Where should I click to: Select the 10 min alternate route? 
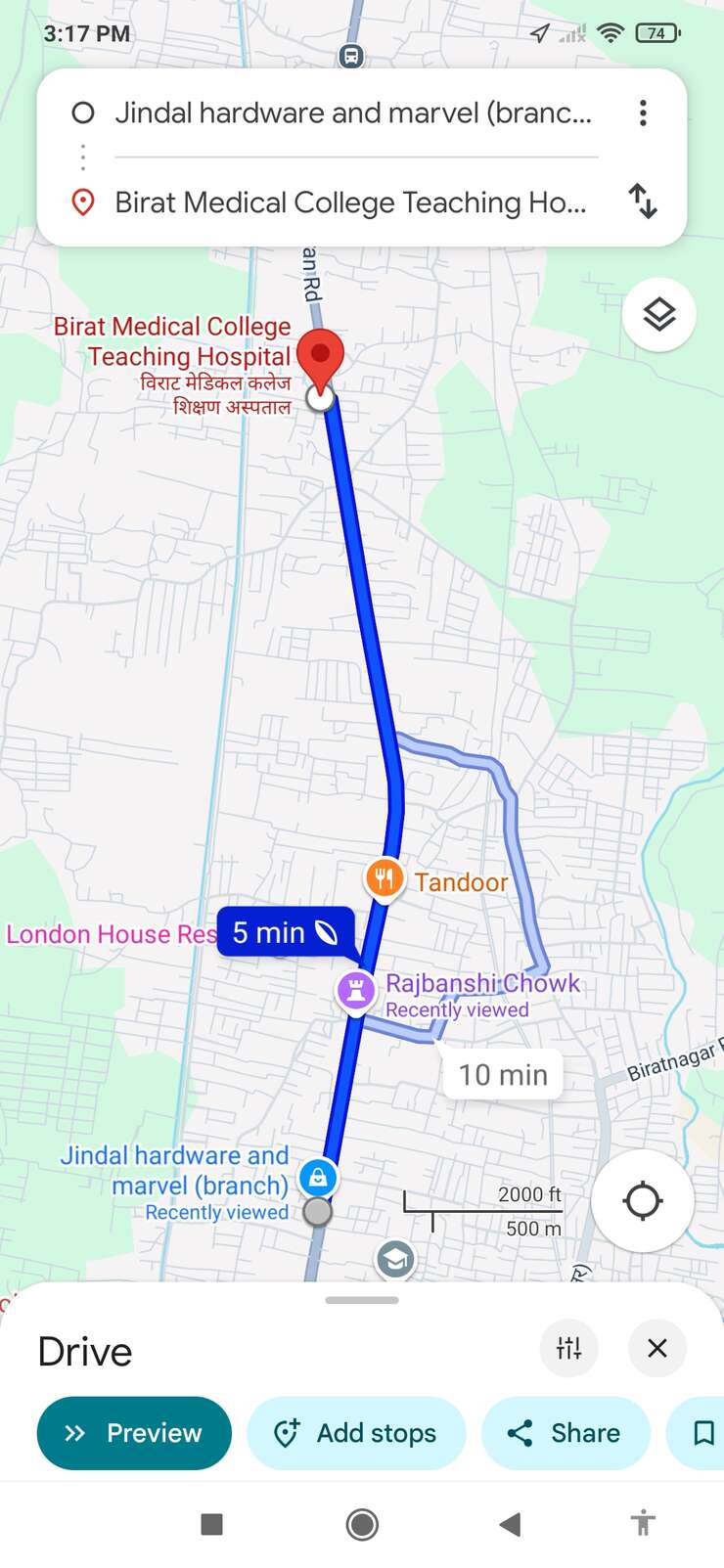click(x=503, y=1074)
